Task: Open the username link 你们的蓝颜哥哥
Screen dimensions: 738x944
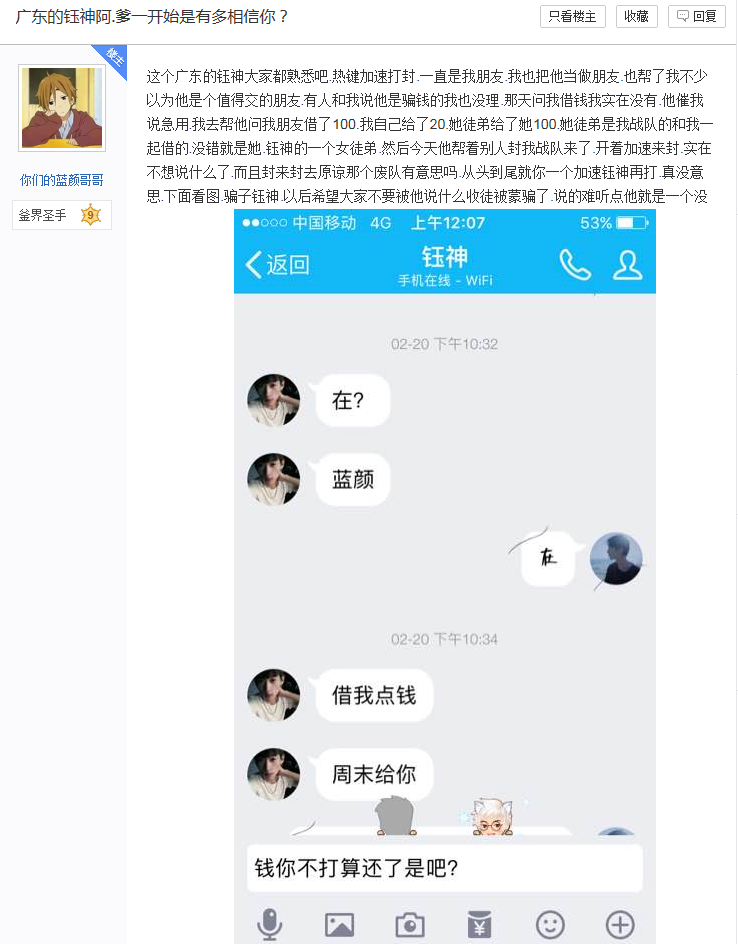Action: [x=62, y=180]
